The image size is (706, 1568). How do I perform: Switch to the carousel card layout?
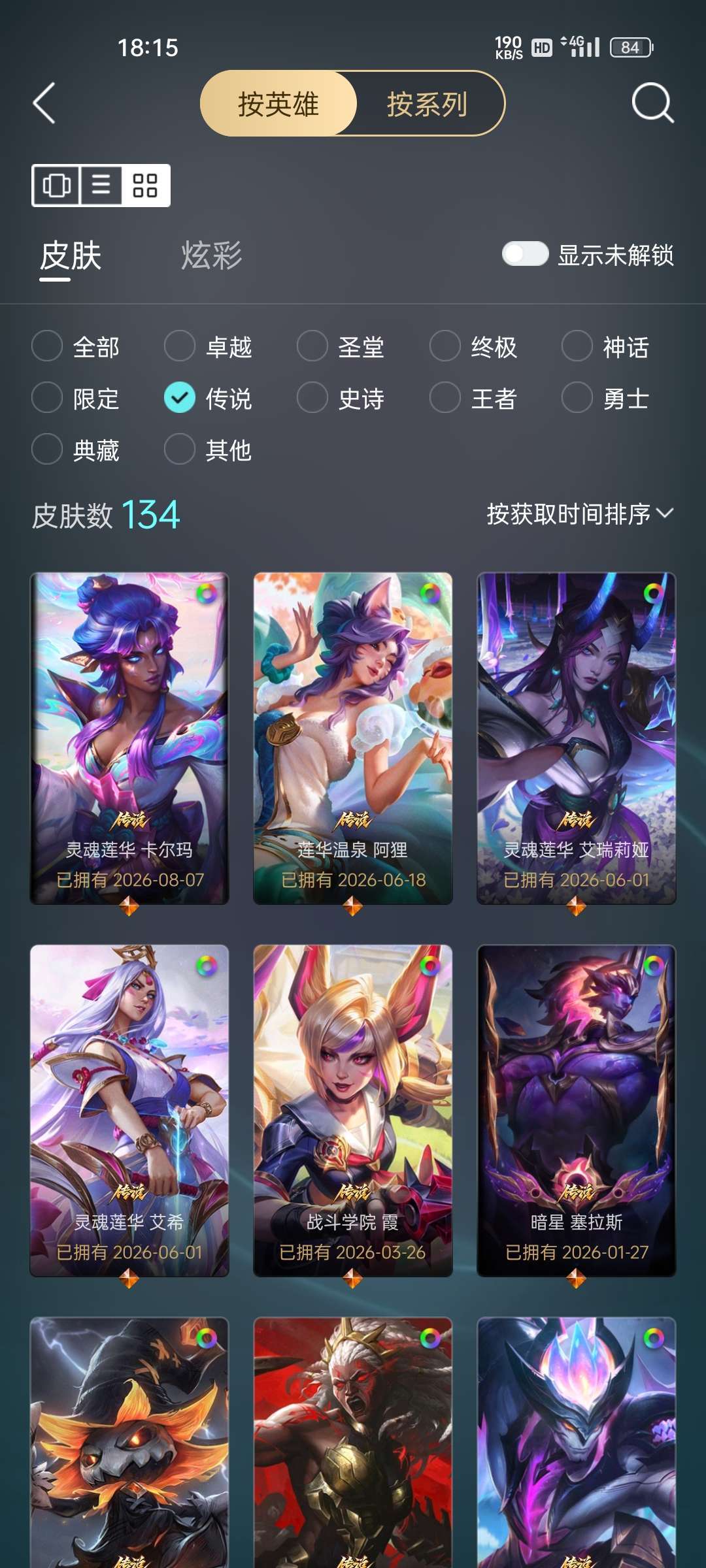click(56, 186)
